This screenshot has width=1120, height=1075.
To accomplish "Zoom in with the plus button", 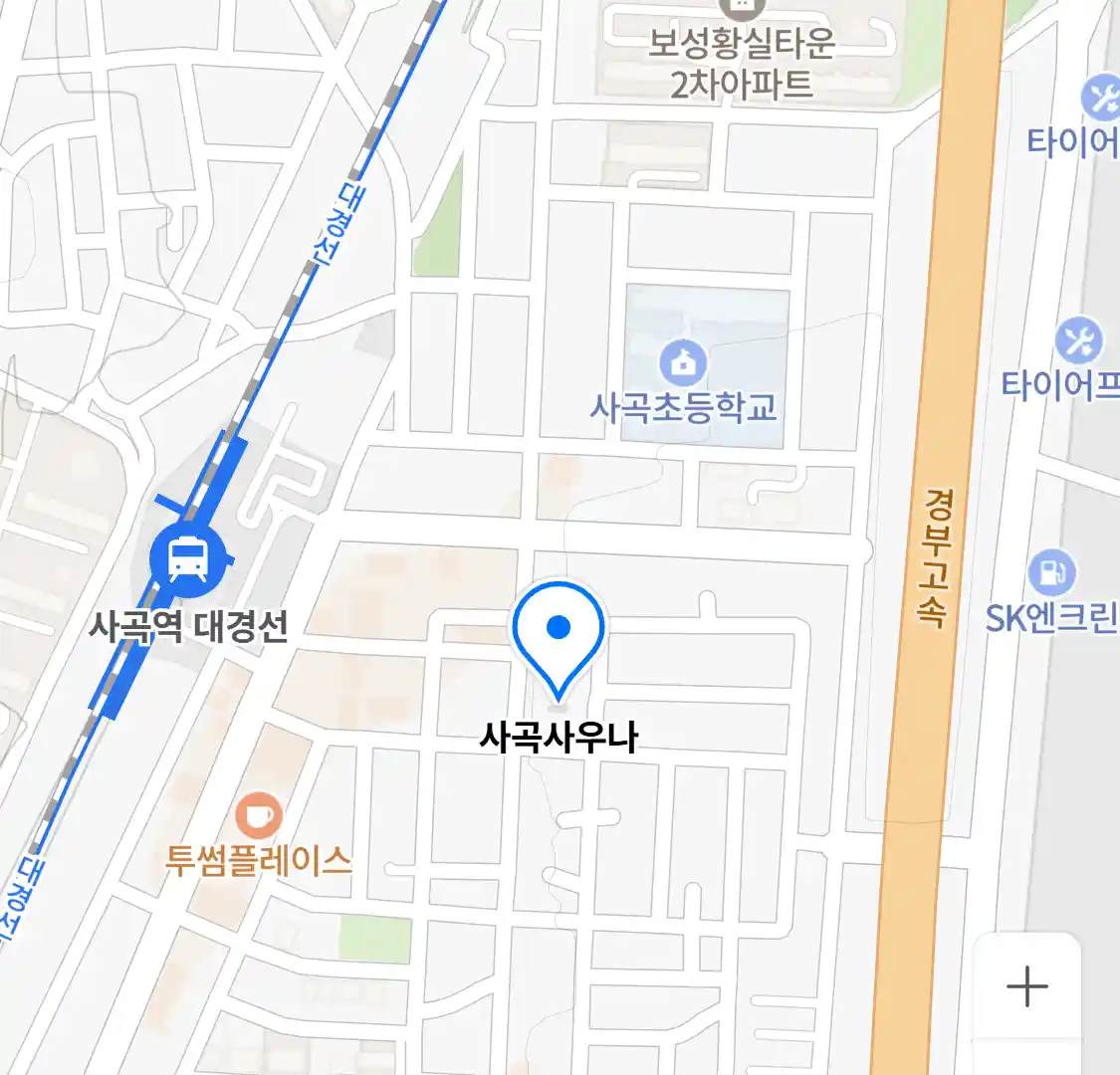I will 1026,986.
